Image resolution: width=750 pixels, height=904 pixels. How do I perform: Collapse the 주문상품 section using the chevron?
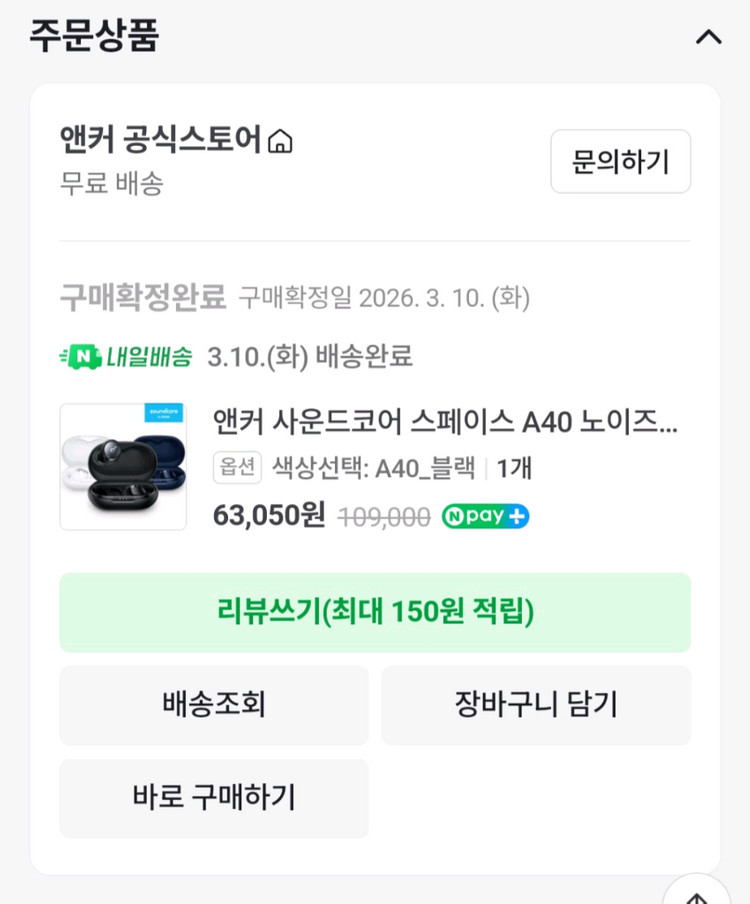(710, 36)
